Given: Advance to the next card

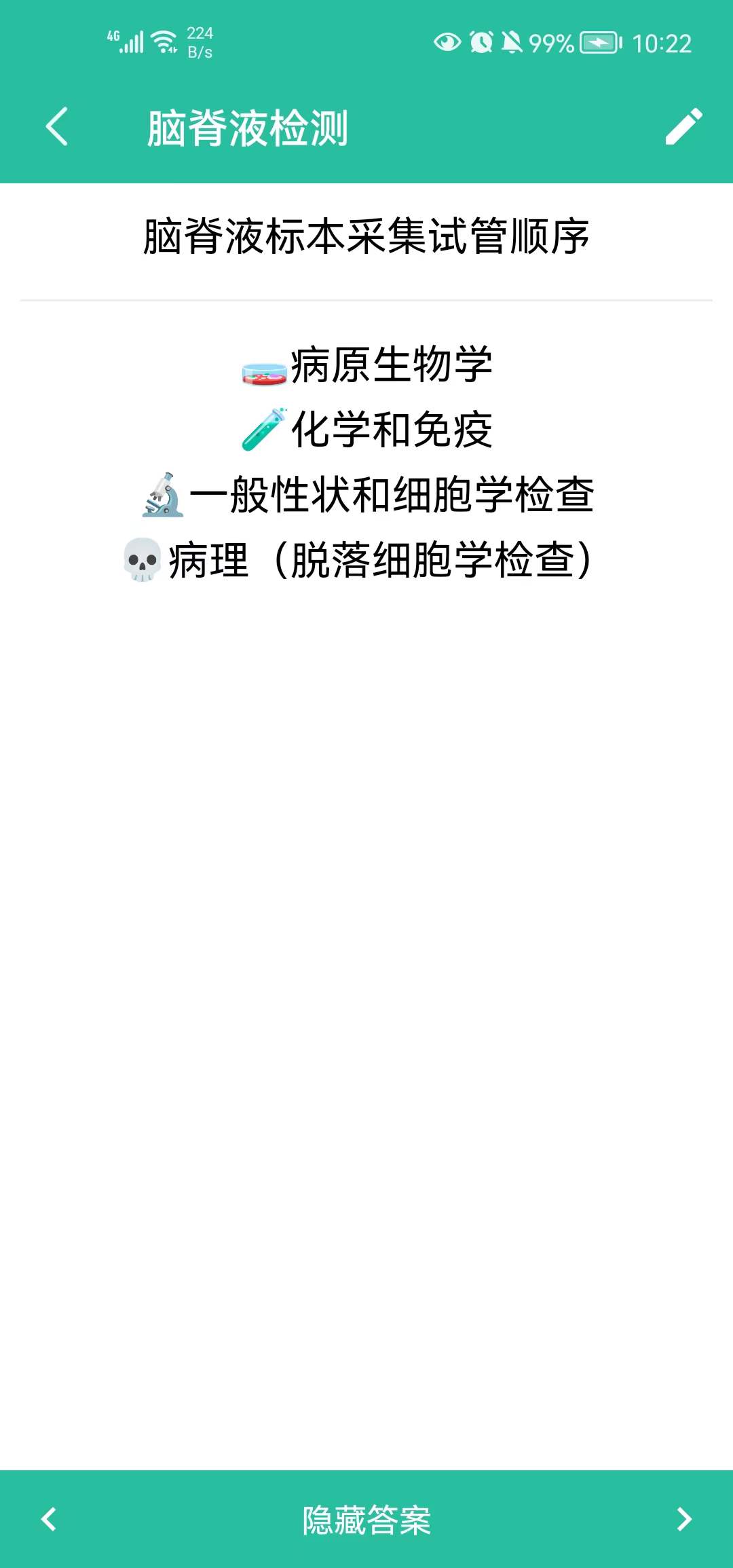Looking at the screenshot, I should tap(684, 1519).
